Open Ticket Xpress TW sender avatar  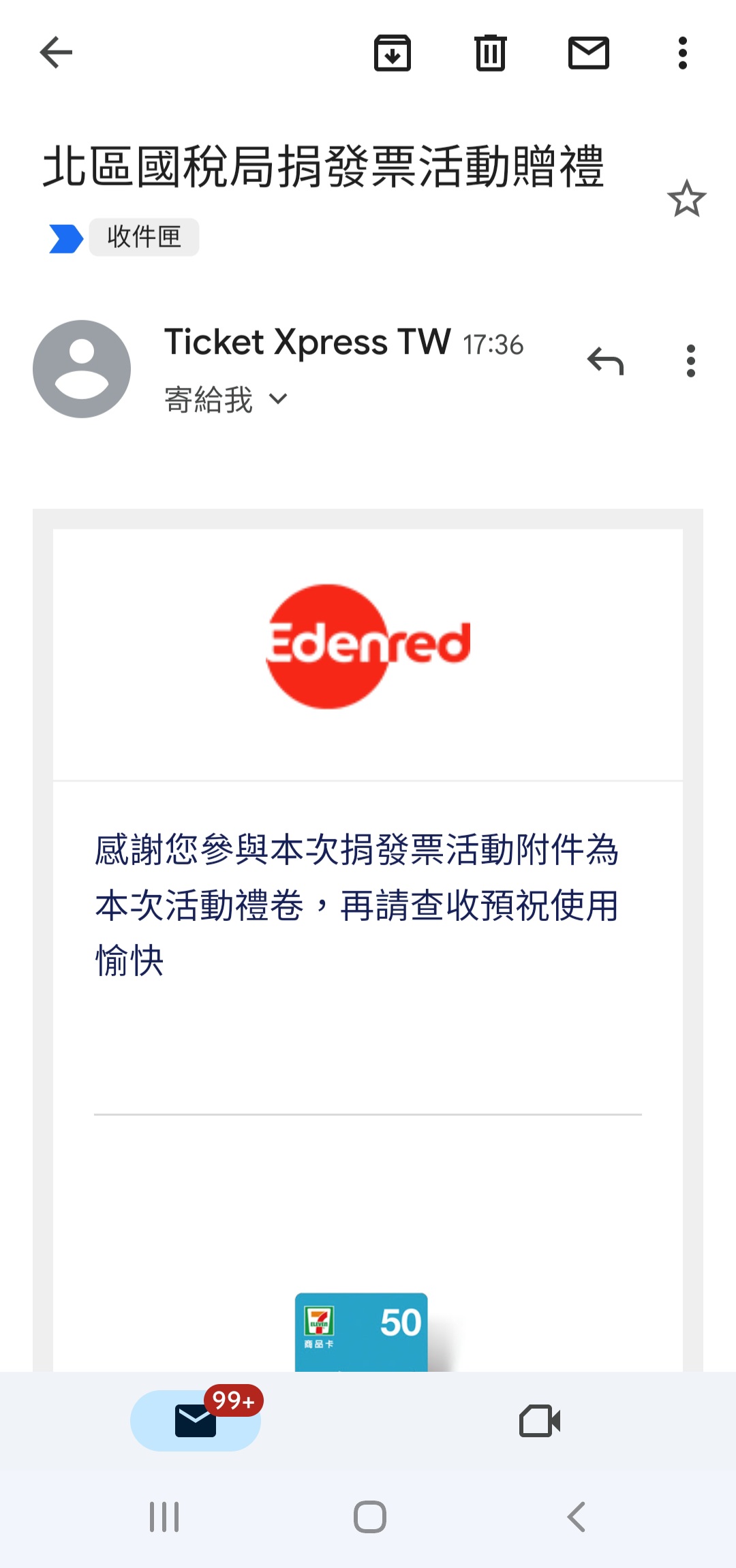tap(82, 369)
